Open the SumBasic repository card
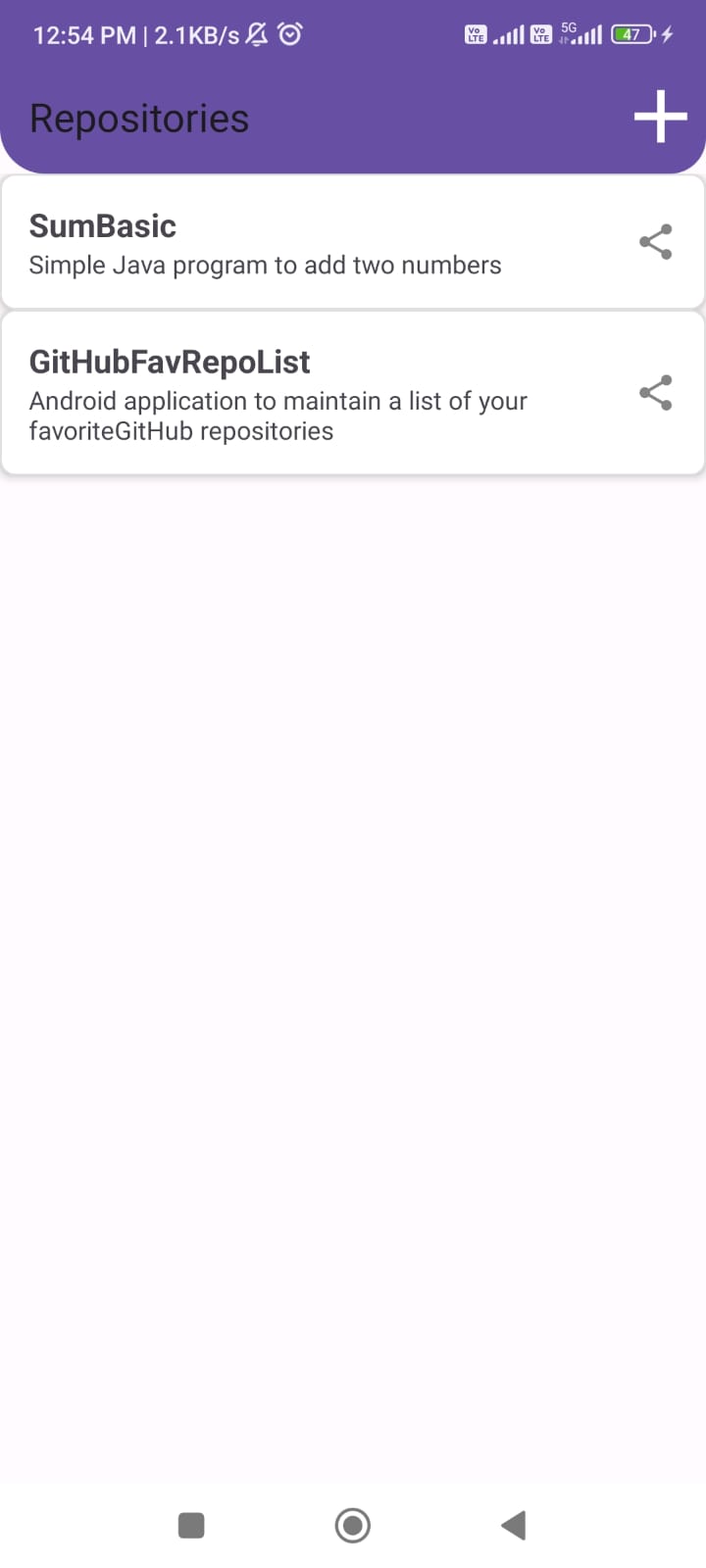Image resolution: width=706 pixels, height=1568 pixels. pyautogui.click(x=294, y=242)
